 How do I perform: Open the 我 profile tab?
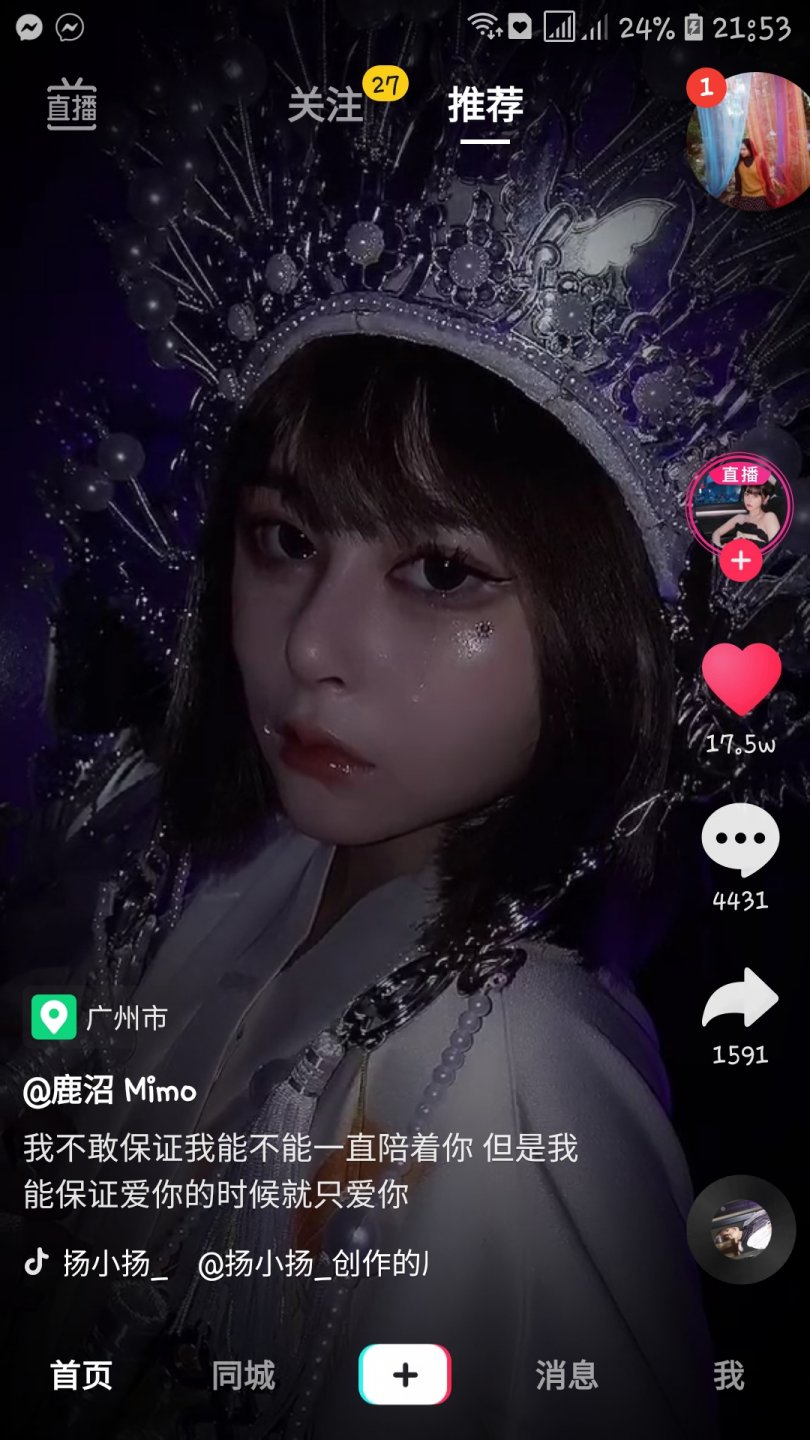(x=728, y=1376)
